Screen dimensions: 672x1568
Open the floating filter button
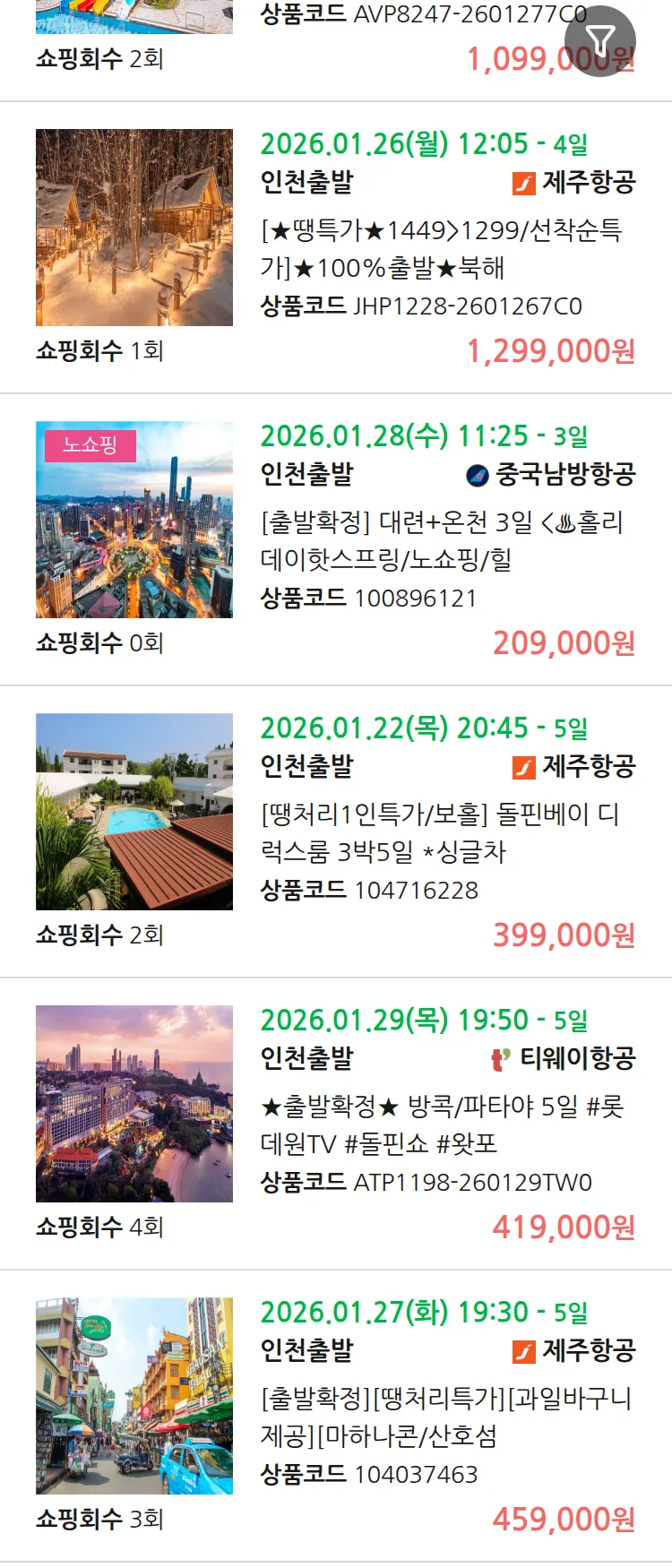pos(599,40)
